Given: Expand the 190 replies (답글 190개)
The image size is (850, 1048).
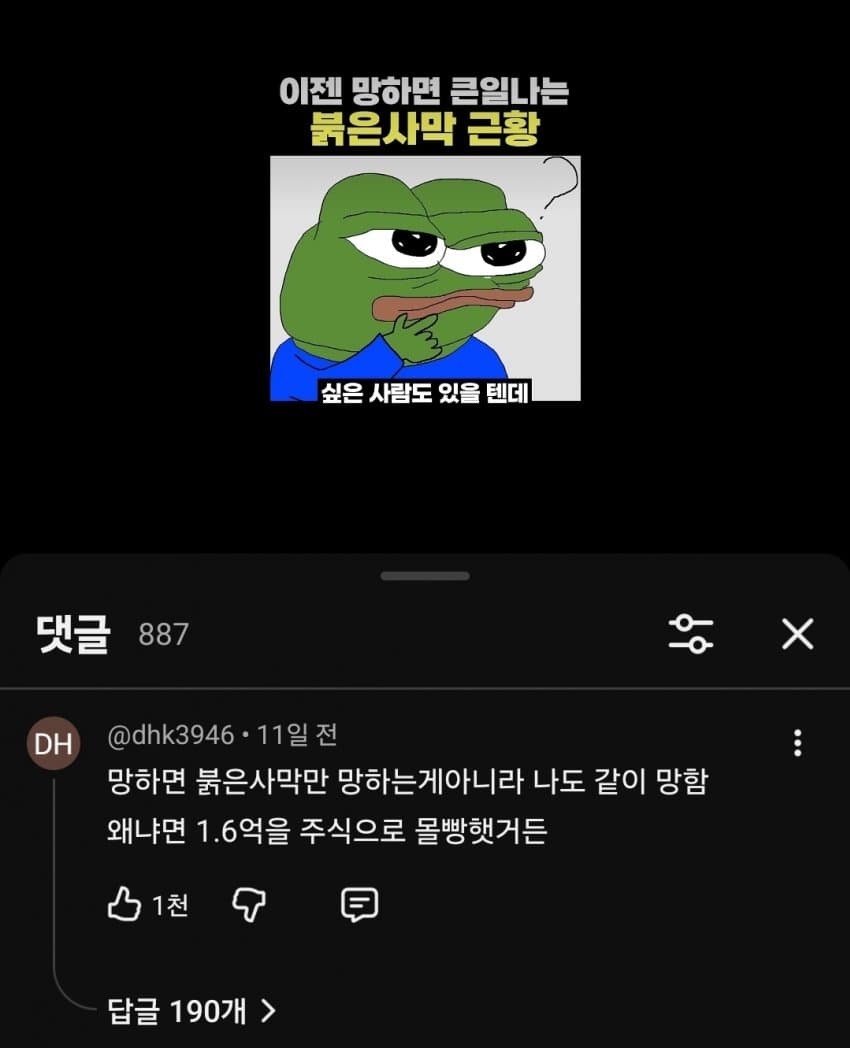Looking at the screenshot, I should (x=191, y=1011).
